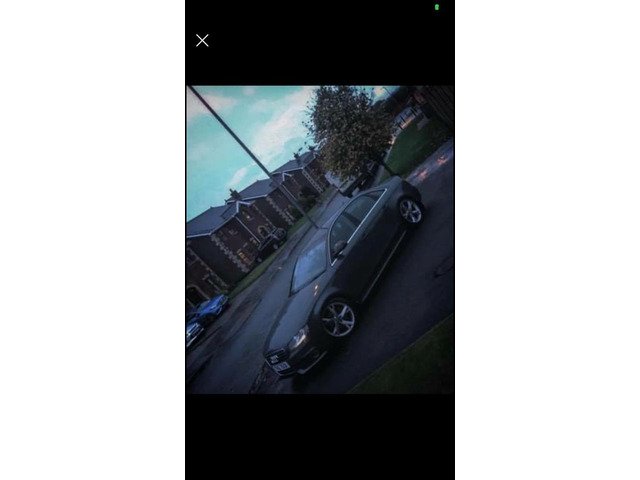
Task: Close the full-screen photo viewer
Action: [202, 41]
